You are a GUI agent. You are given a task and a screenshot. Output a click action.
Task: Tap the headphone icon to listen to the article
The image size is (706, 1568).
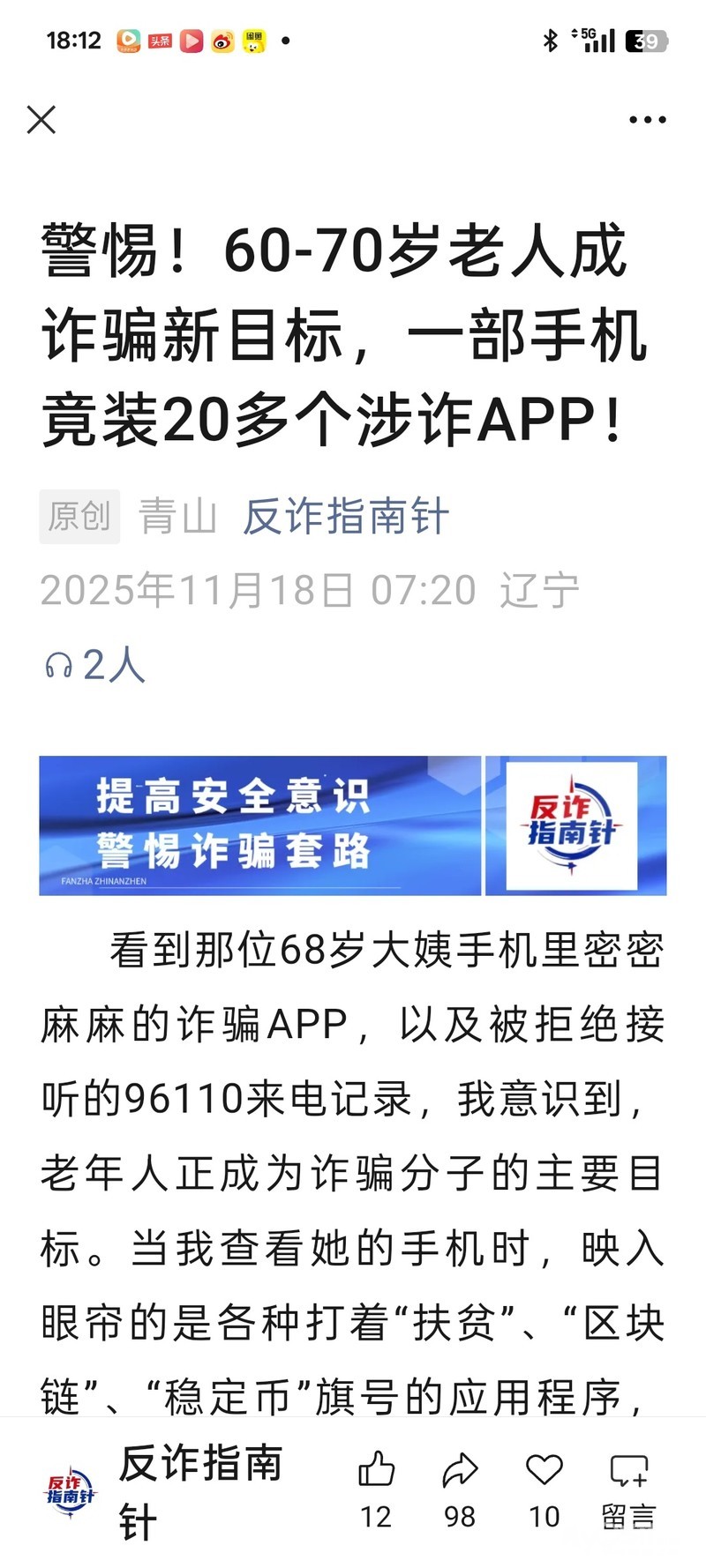tap(58, 666)
